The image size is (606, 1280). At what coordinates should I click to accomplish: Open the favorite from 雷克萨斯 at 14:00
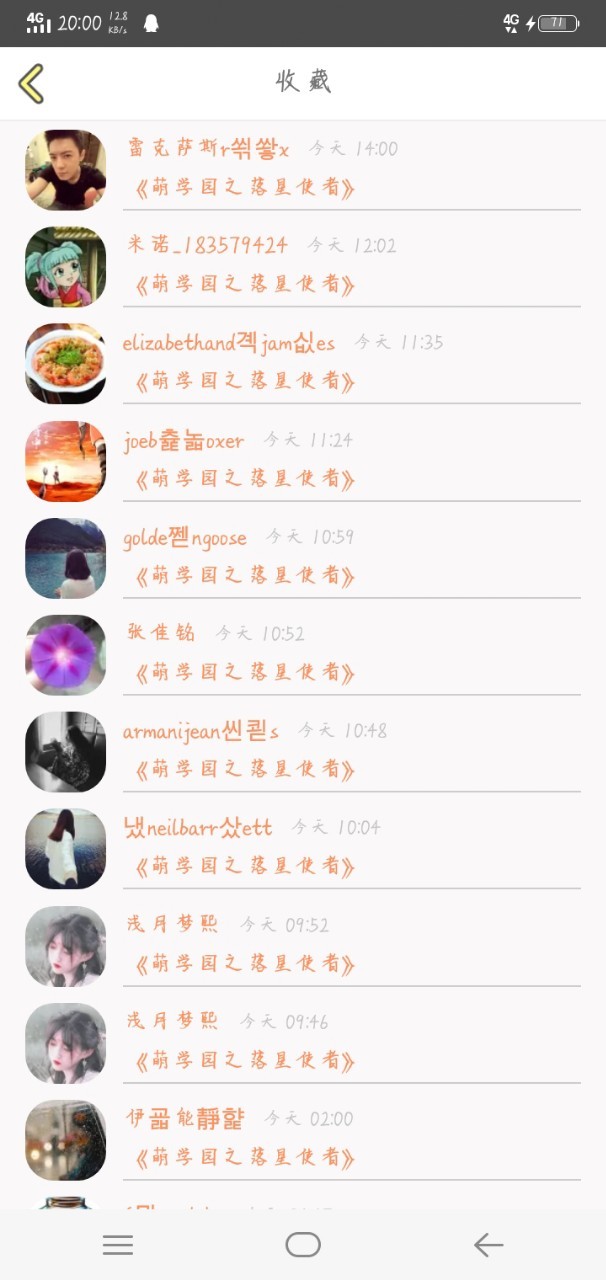pyautogui.click(x=300, y=170)
